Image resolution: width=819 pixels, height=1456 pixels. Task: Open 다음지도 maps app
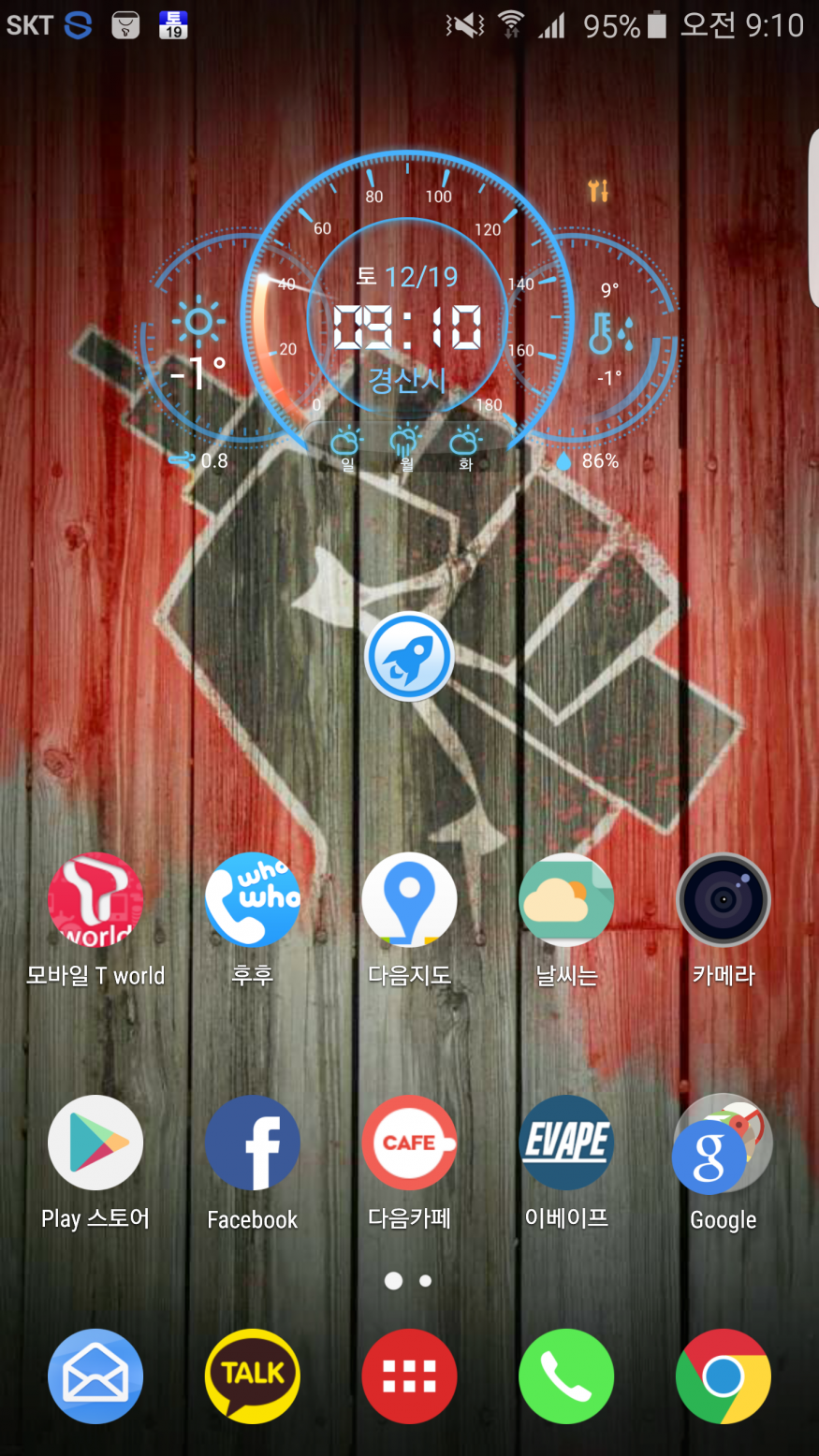[409, 902]
